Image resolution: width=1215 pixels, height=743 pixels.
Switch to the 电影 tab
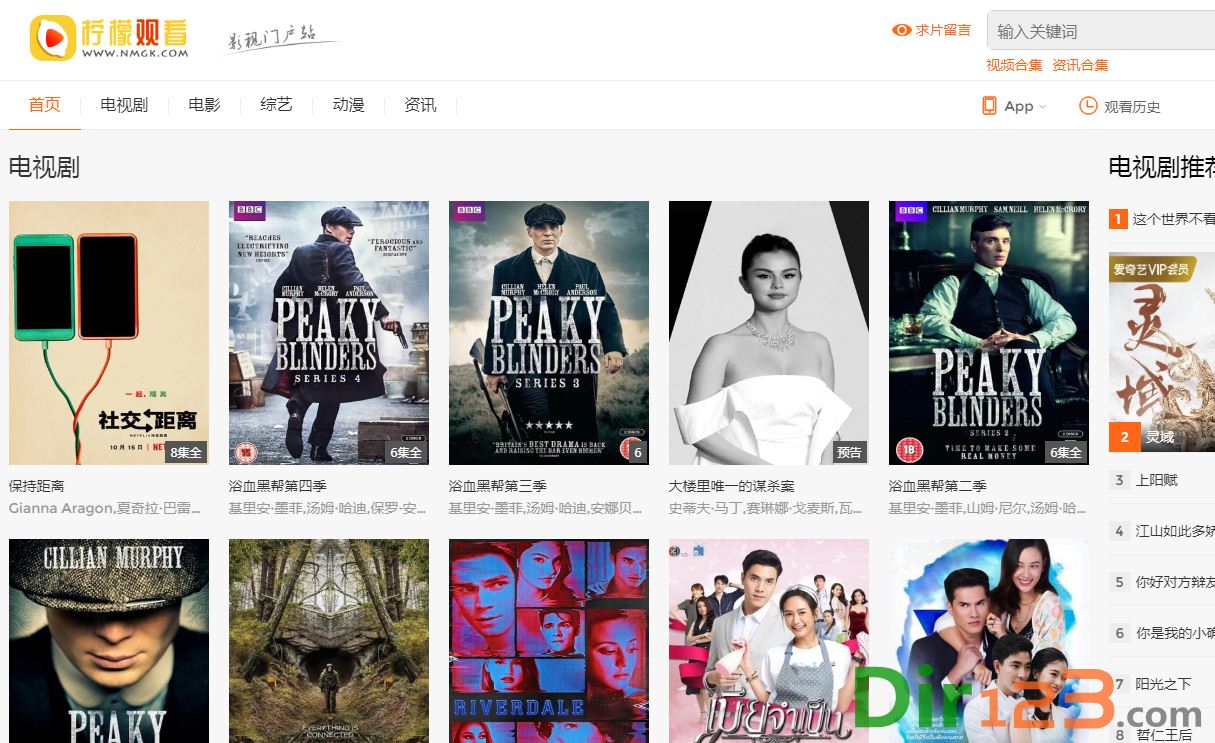coord(204,105)
